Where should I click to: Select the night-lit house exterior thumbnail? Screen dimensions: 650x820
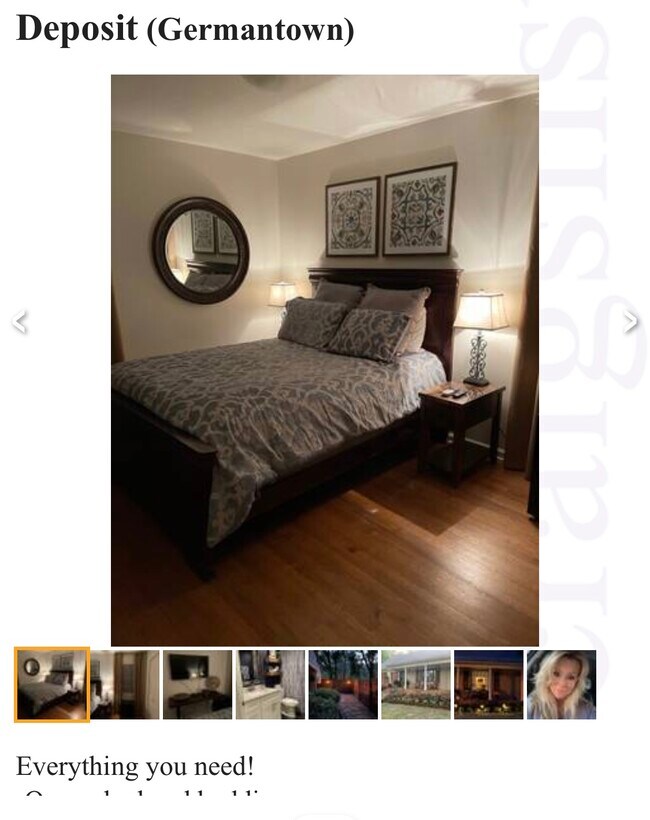[x=488, y=685]
